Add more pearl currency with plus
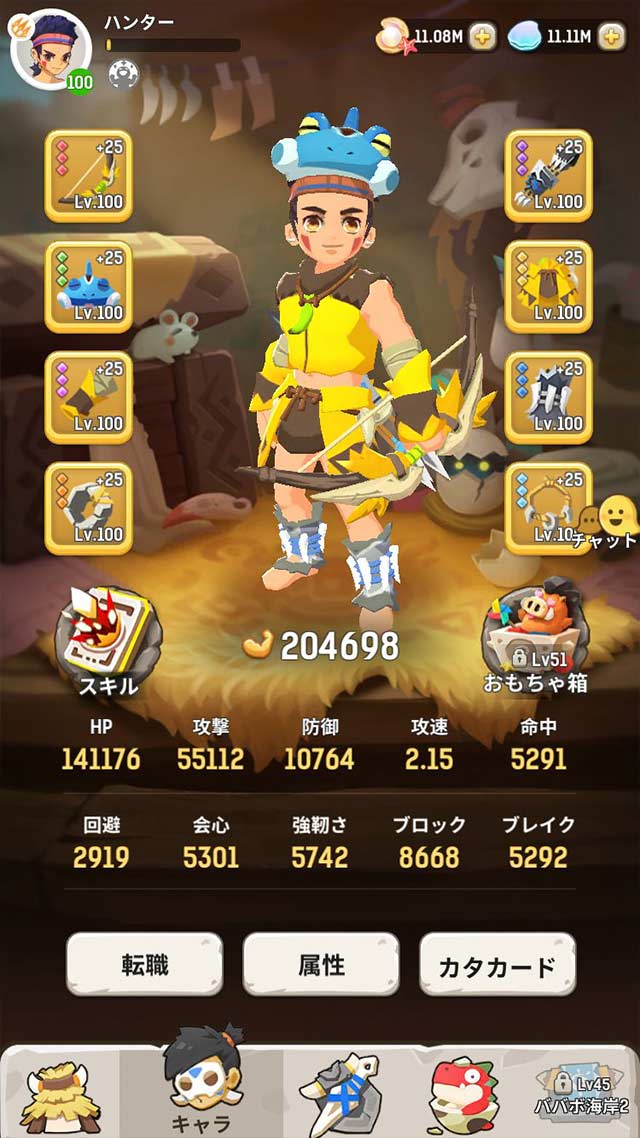Viewport: 640px width, 1138px height. point(482,38)
